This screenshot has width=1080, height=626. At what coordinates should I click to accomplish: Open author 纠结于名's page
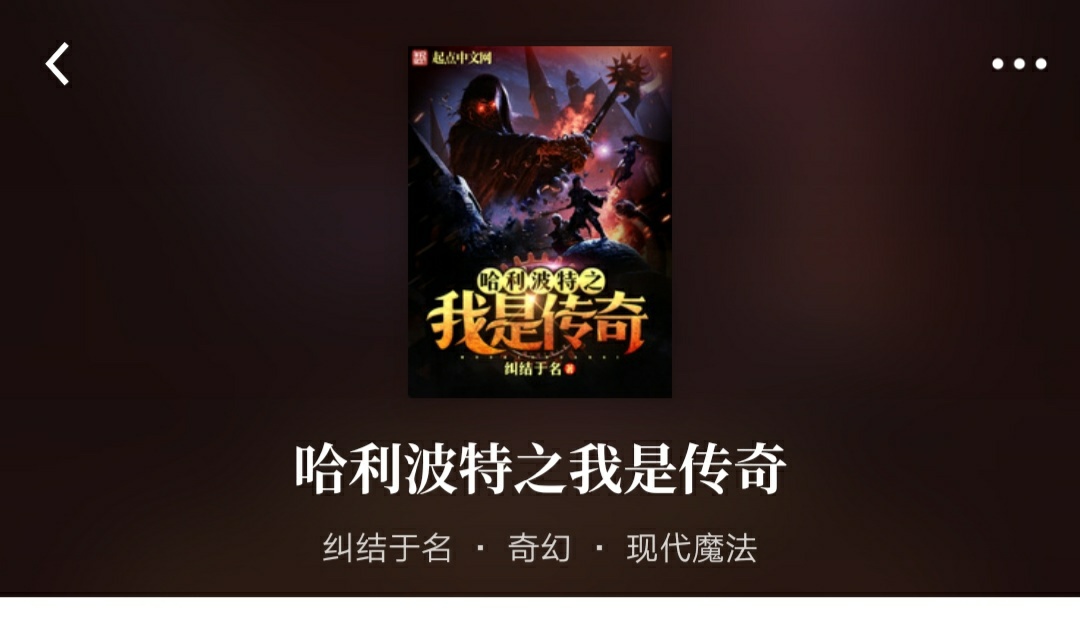[387, 548]
